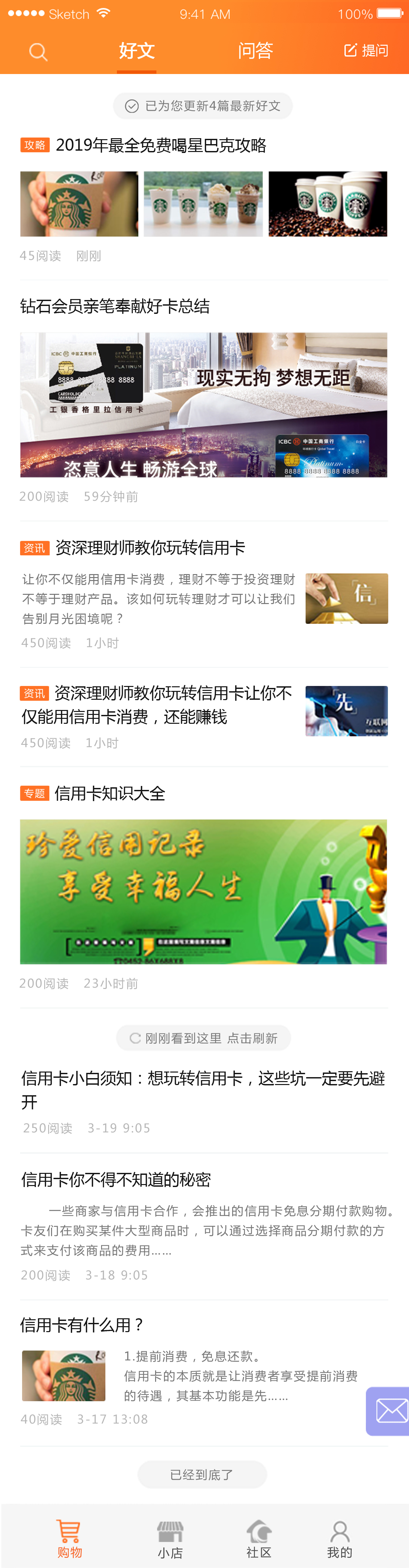Screen dimensions: 409x1568
Task: Open the 社区 tab
Action: (x=259, y=1538)
